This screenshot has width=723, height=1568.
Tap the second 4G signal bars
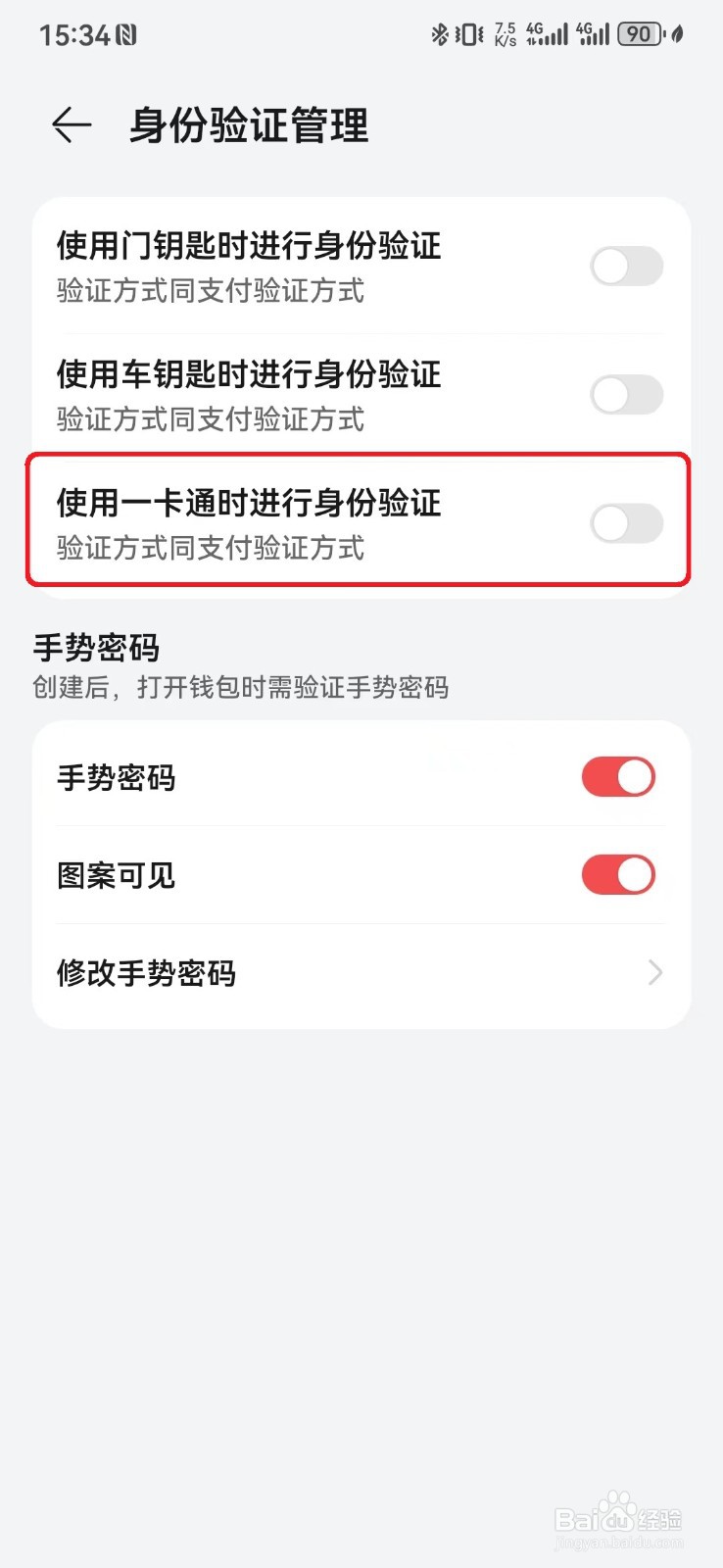click(594, 34)
